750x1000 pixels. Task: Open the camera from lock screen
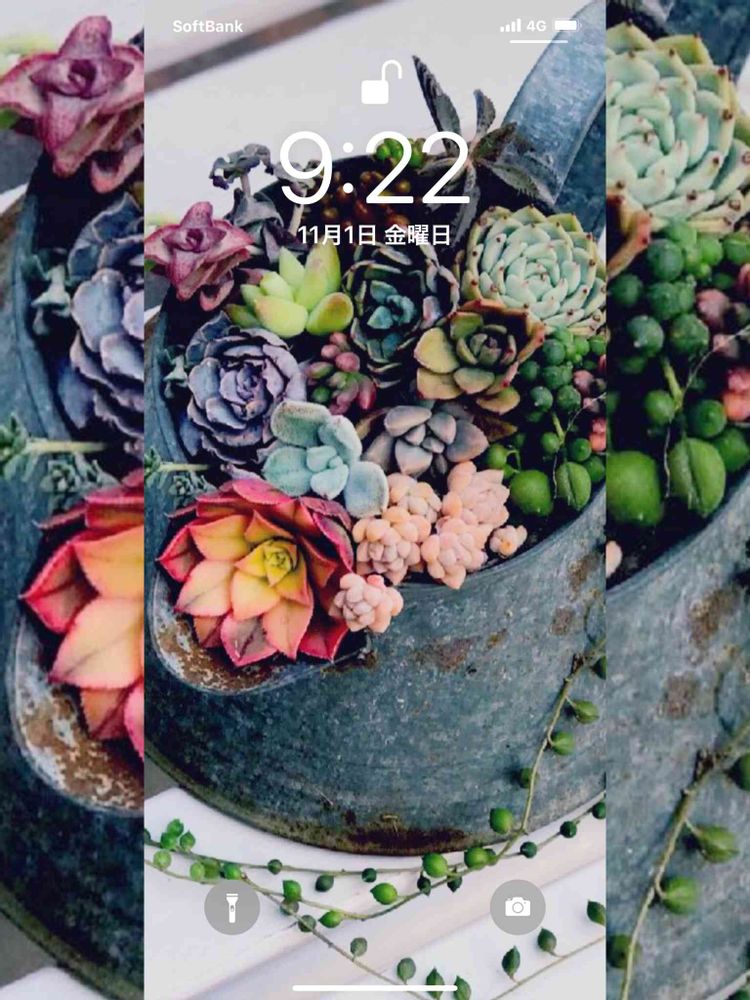pos(517,907)
